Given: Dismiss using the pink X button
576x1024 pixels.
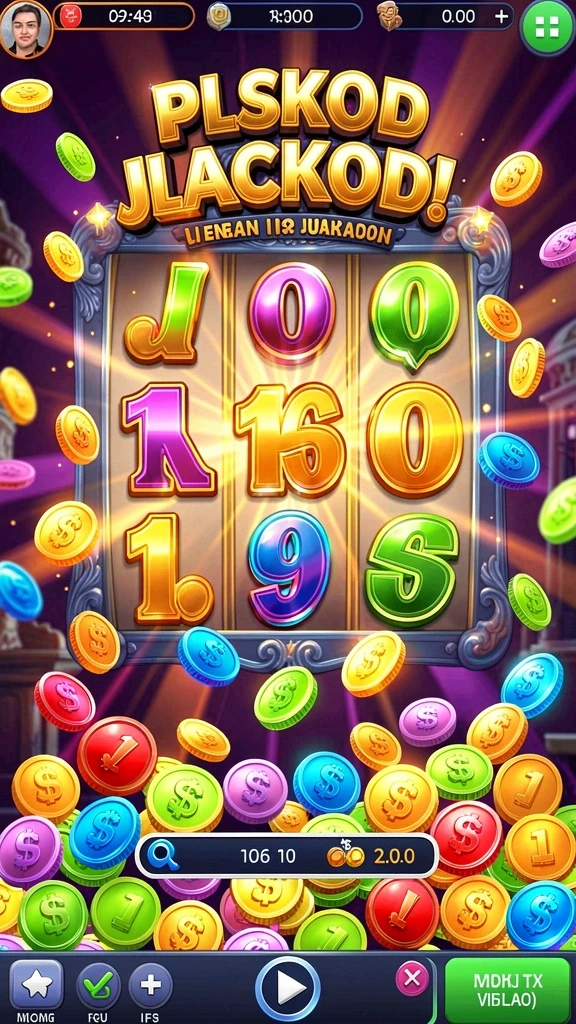Looking at the screenshot, I should tap(412, 978).
